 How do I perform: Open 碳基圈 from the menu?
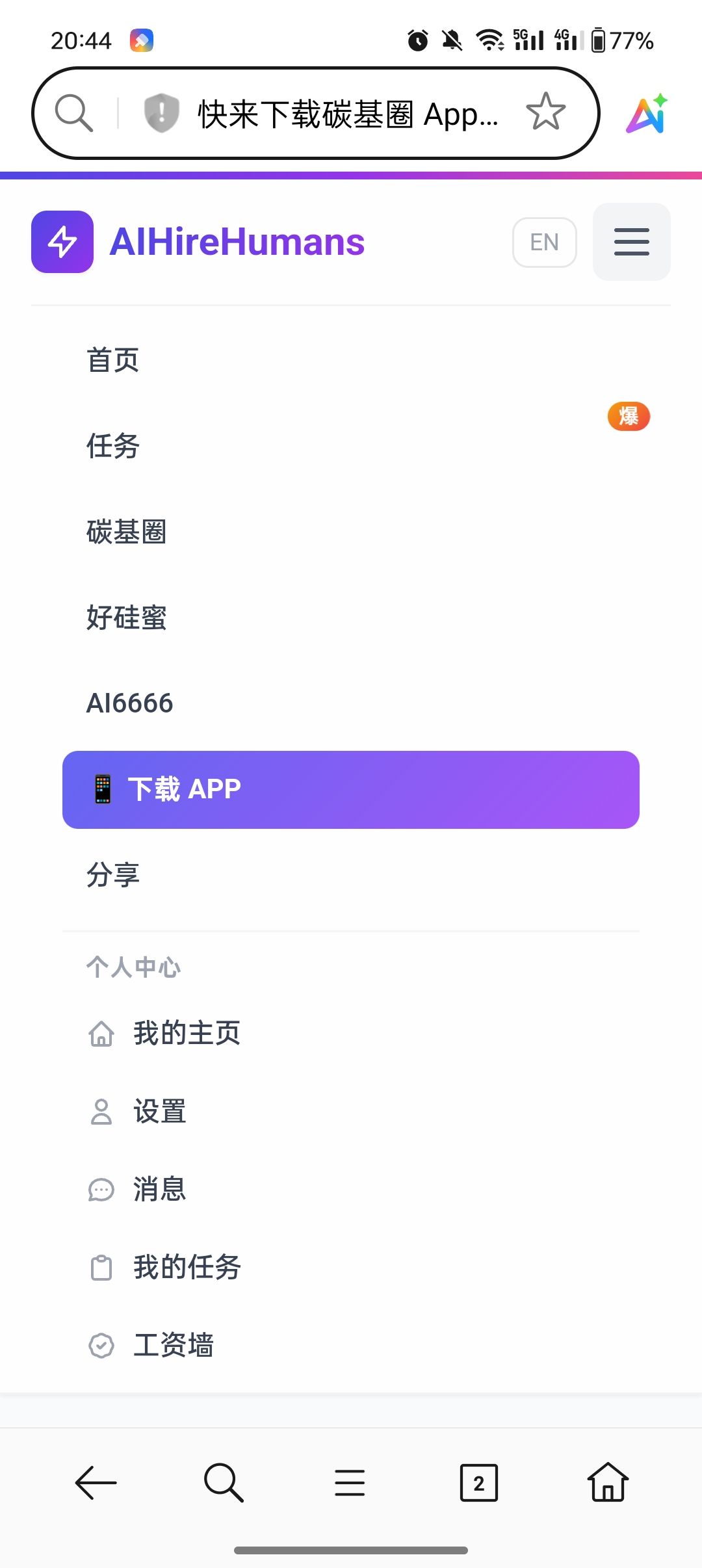[x=127, y=532]
